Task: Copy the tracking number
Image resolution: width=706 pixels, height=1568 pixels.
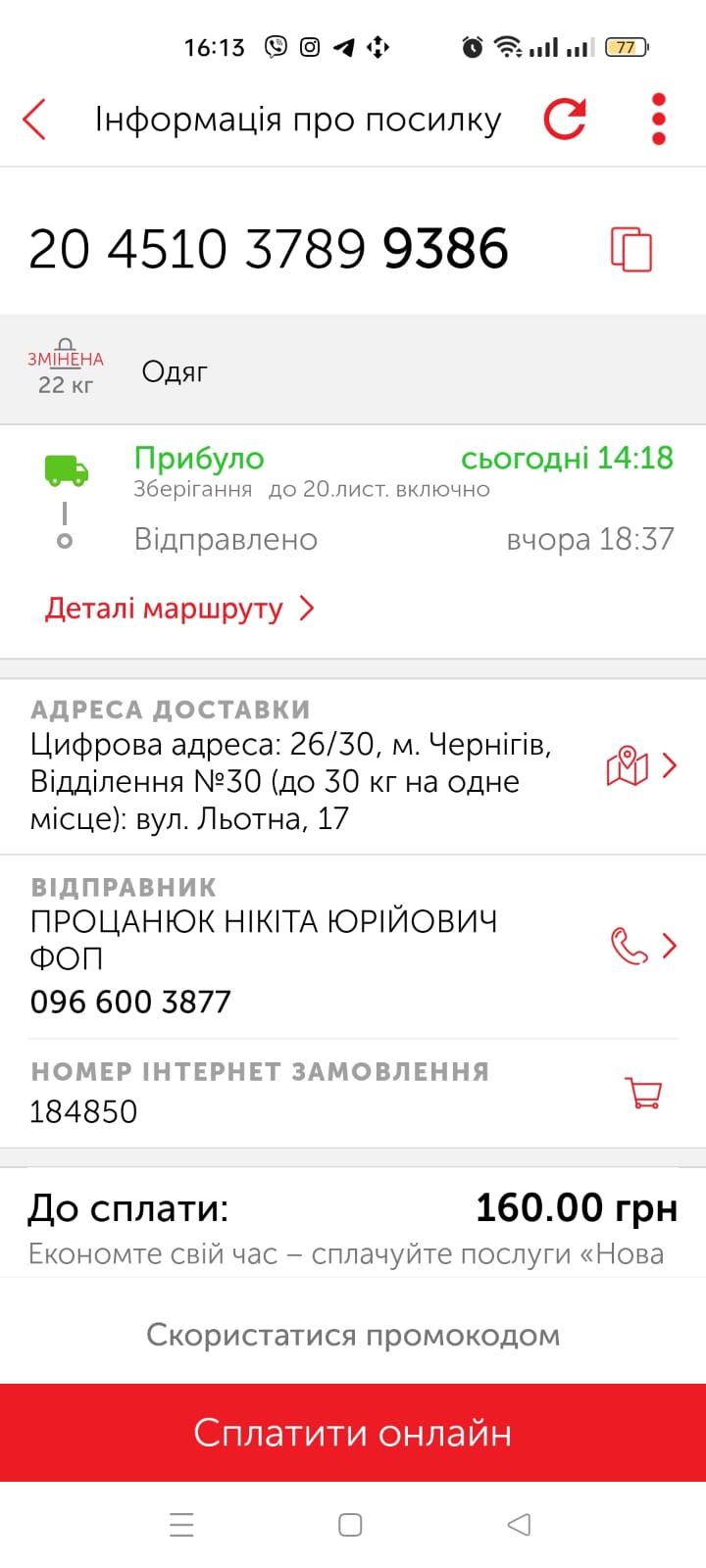Action: pyautogui.click(x=631, y=249)
